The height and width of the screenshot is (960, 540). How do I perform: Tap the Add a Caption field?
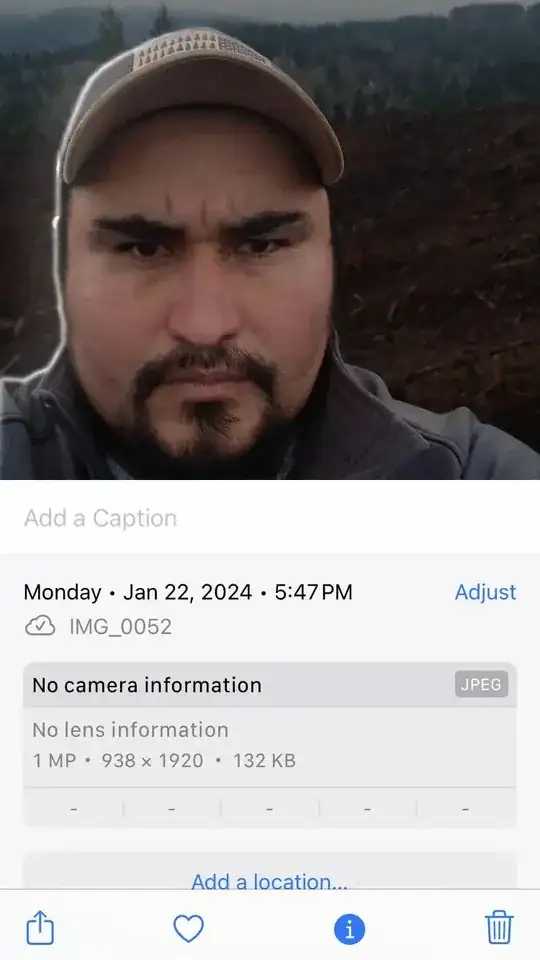coord(270,518)
